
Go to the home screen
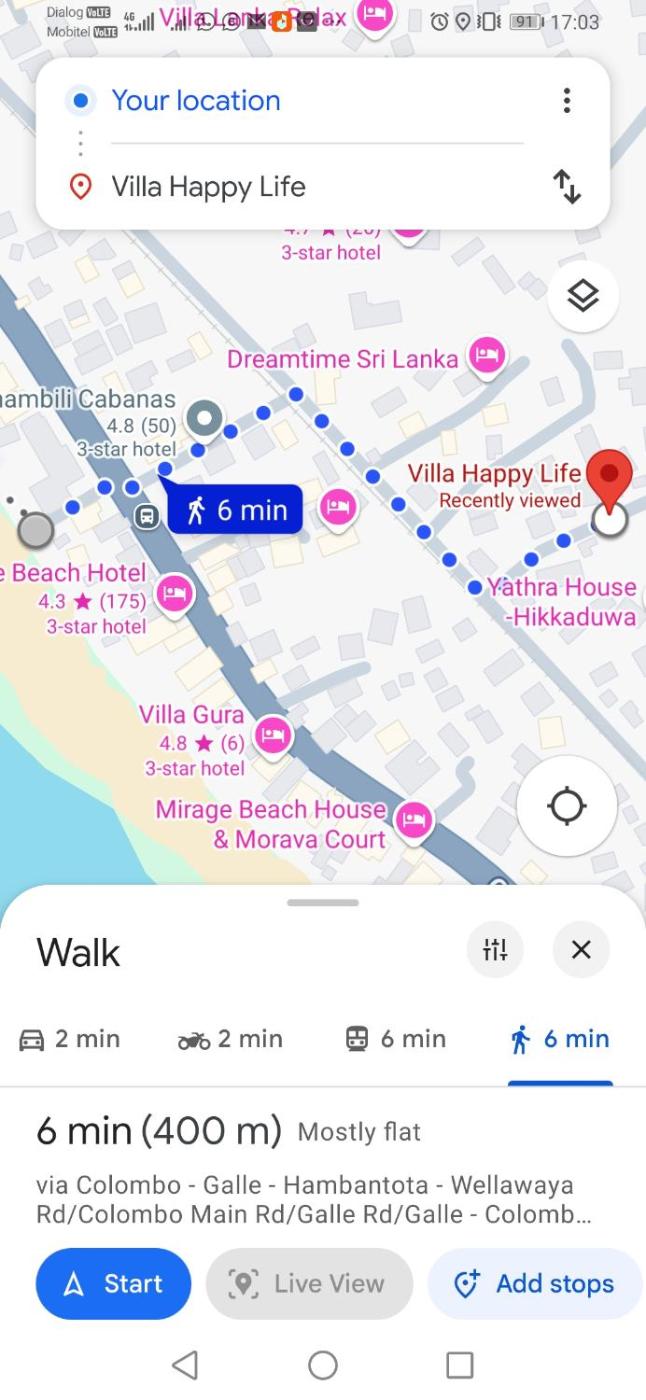pos(323,1365)
